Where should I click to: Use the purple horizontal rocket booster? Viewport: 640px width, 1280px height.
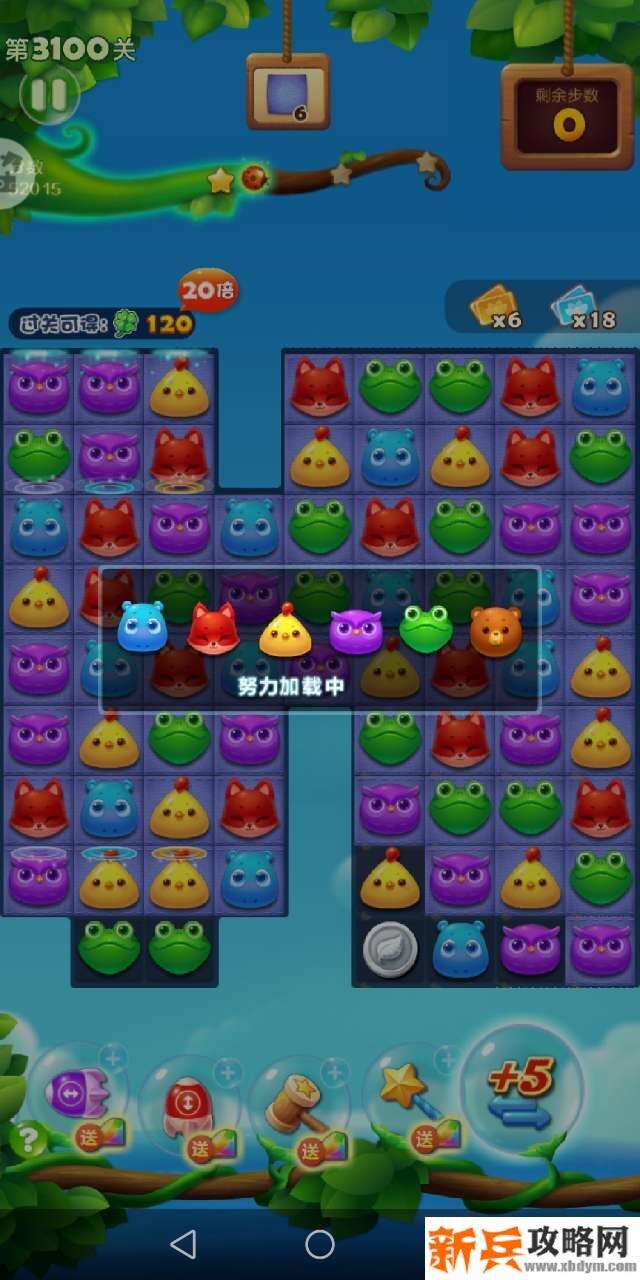(x=75, y=1097)
